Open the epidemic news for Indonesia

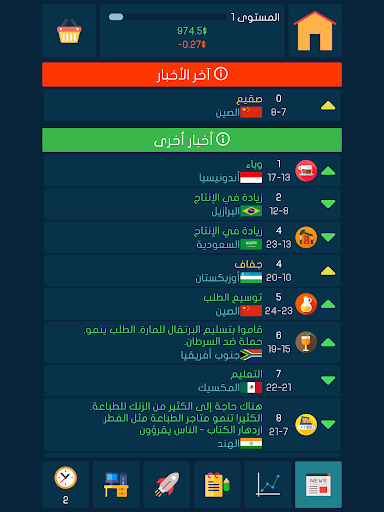[x=192, y=171]
